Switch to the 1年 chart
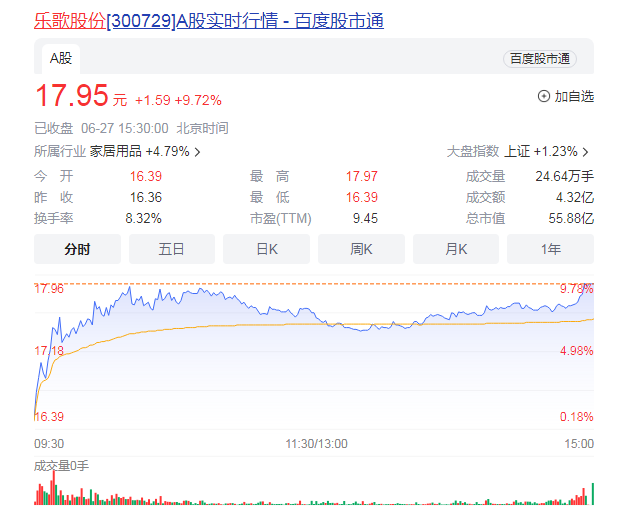 pos(550,249)
